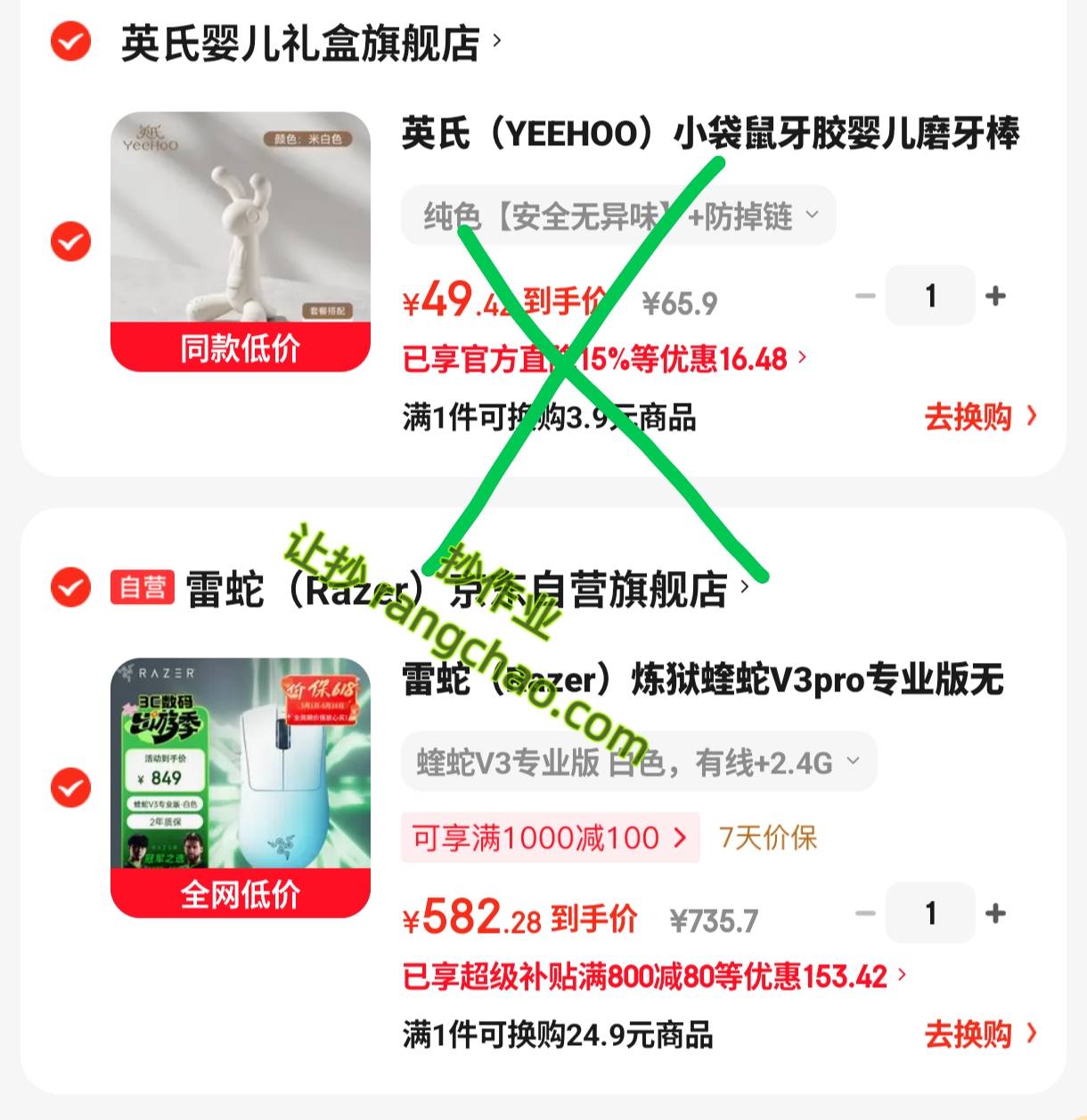
Task: Tap 去换购 for the 3.9元 add-on offer
Action: click(x=980, y=416)
